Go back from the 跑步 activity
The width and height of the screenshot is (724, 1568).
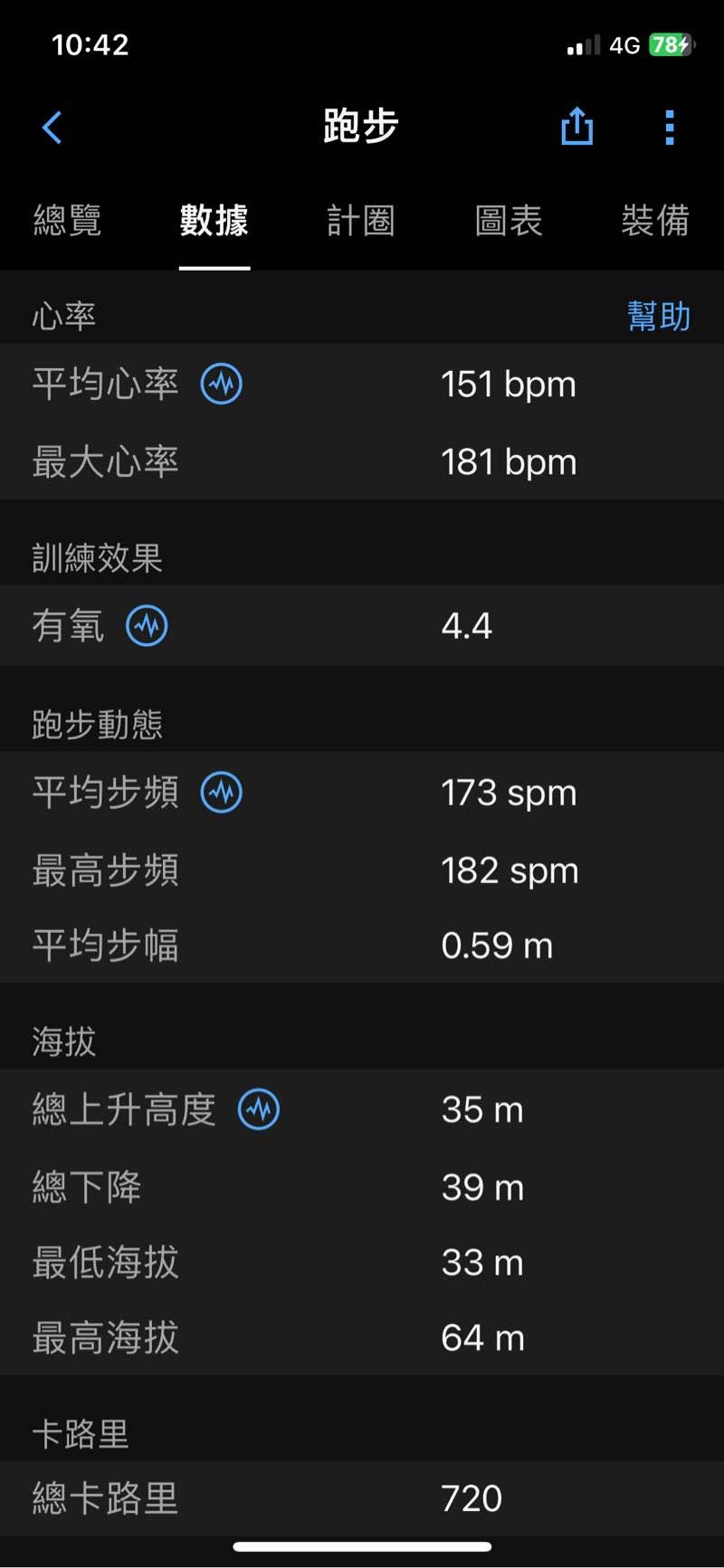(52, 128)
